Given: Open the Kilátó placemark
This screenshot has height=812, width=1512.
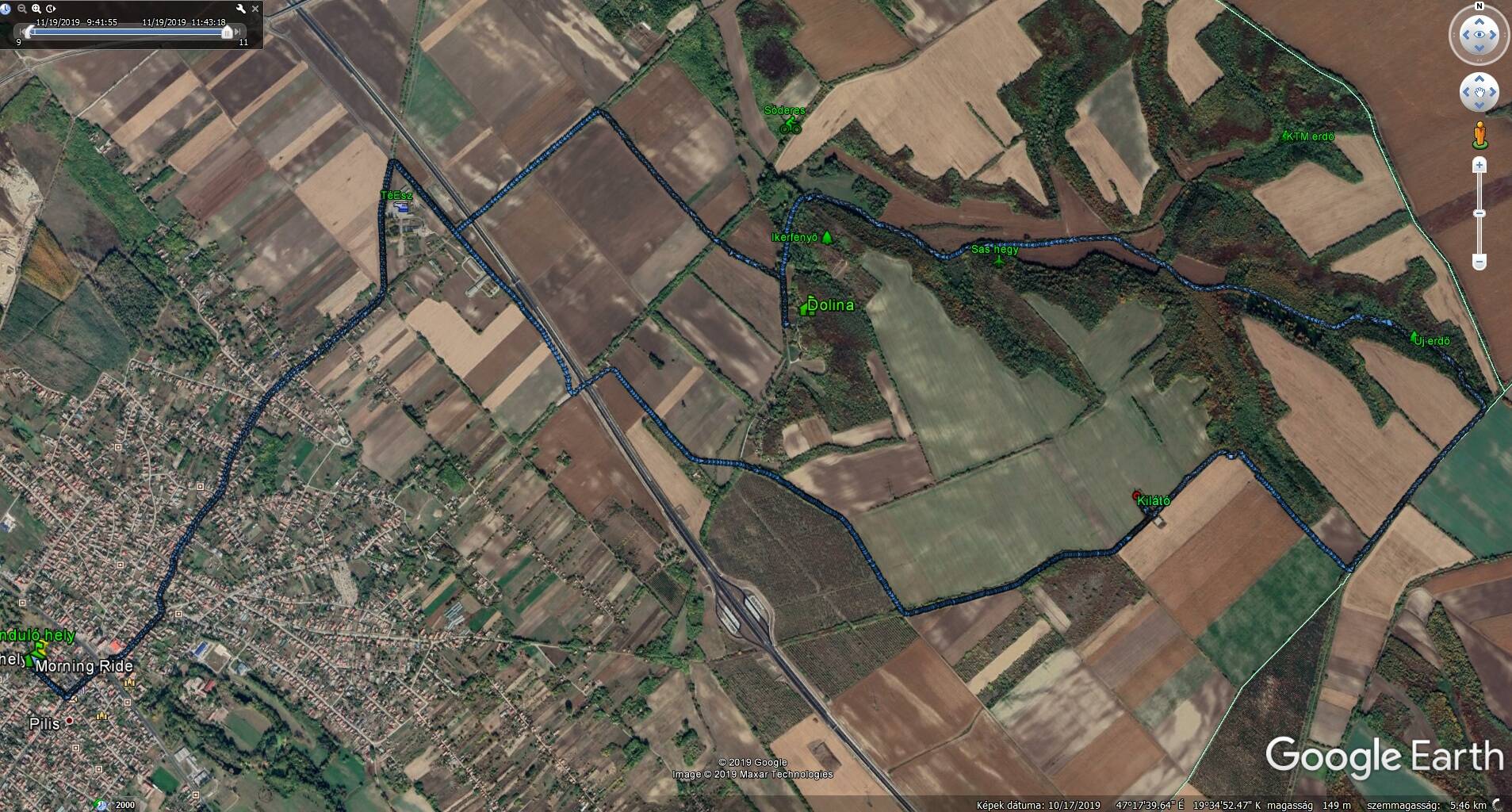Looking at the screenshot, I should click(1138, 496).
